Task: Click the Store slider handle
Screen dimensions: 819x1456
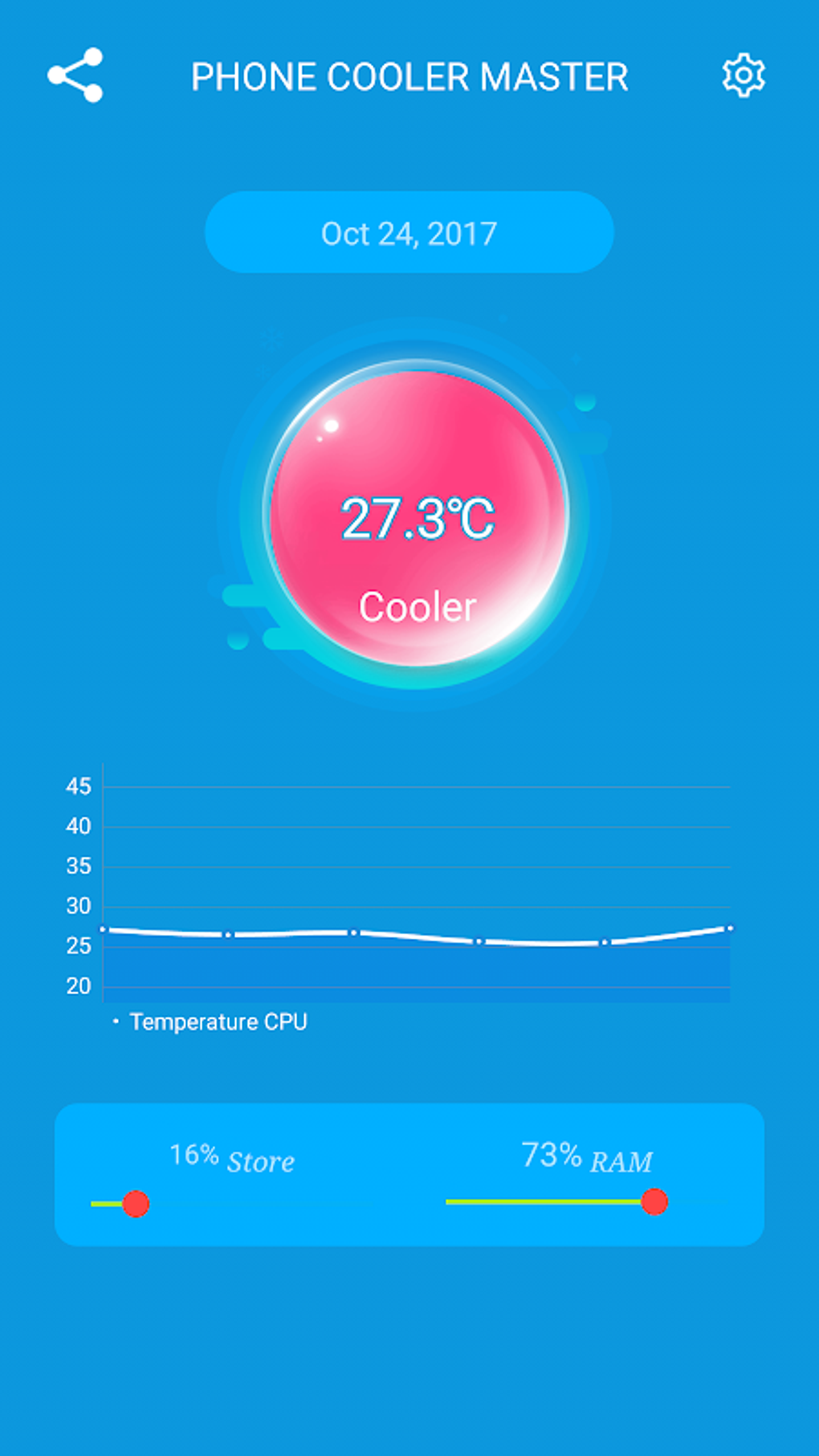Action: [136, 1203]
